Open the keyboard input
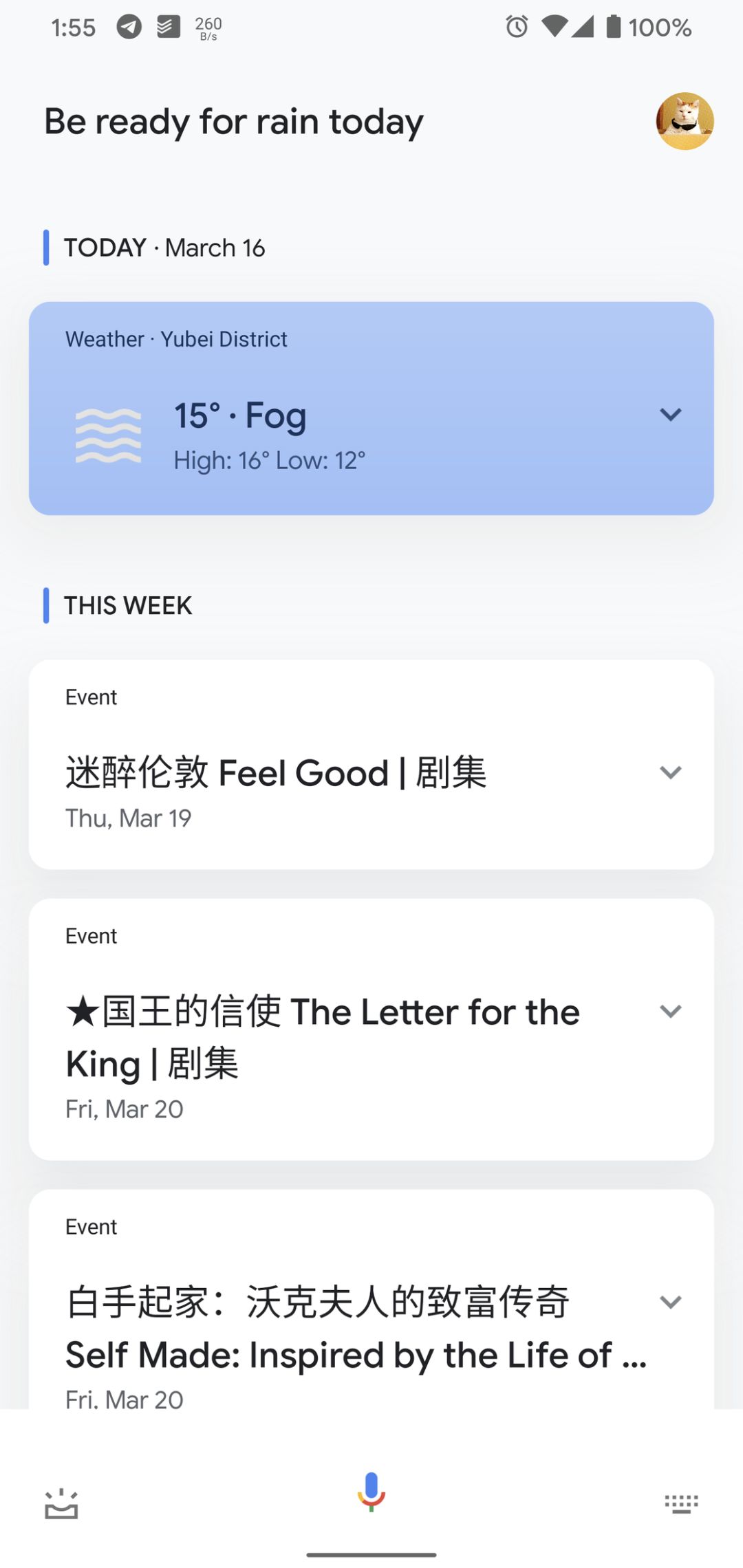Viewport: 743px width, 1568px height. pos(681,1504)
